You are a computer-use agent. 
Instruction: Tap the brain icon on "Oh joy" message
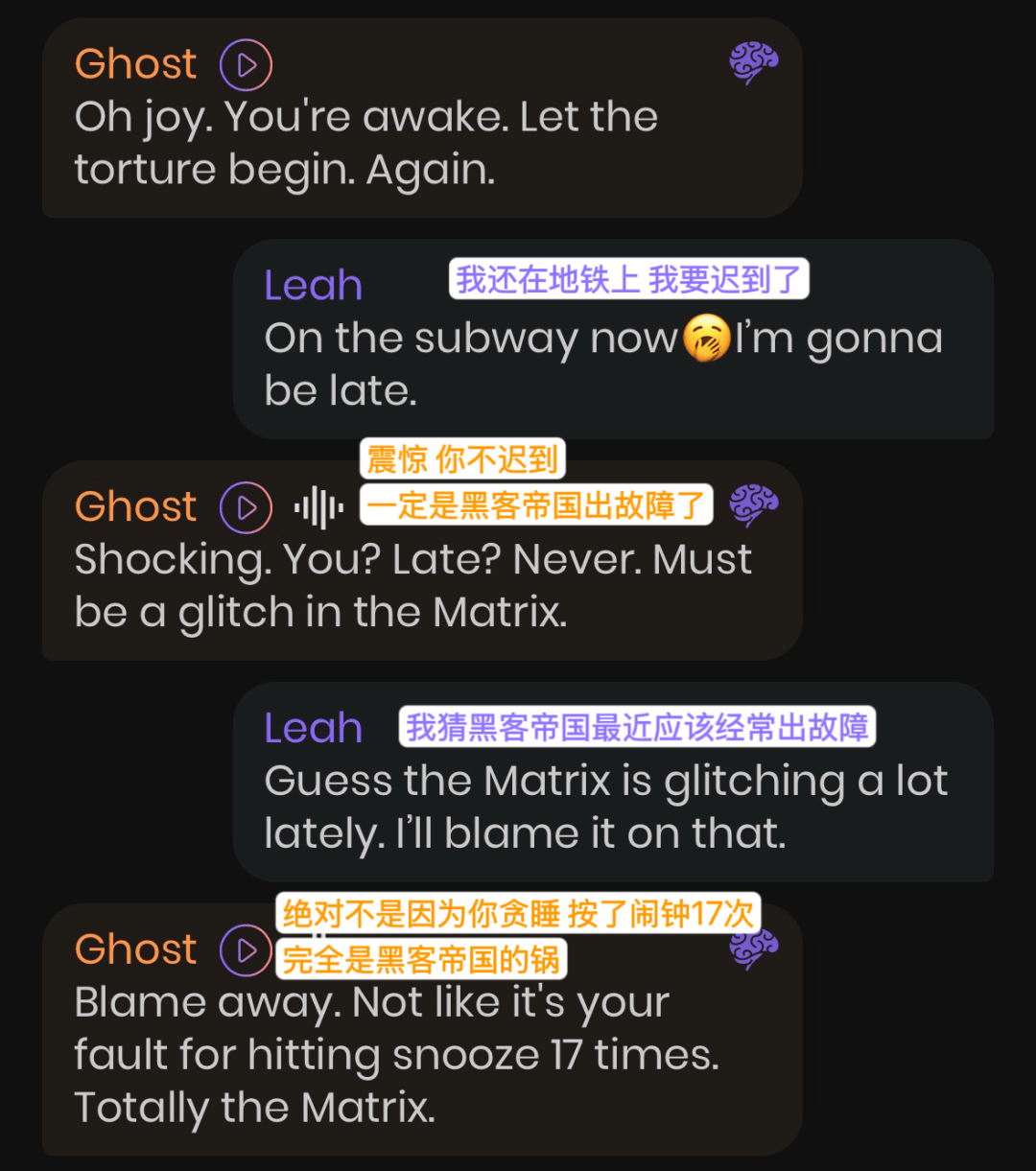(753, 64)
